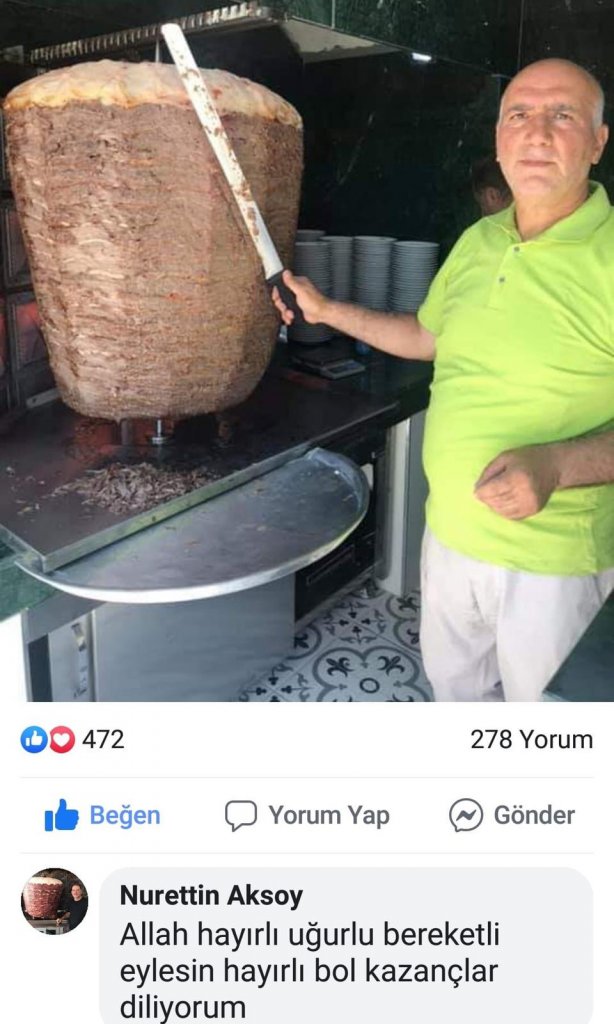This screenshot has height=1024, width=614.
Task: Open Nurettin Aksoy's profile name
Action: click(211, 895)
